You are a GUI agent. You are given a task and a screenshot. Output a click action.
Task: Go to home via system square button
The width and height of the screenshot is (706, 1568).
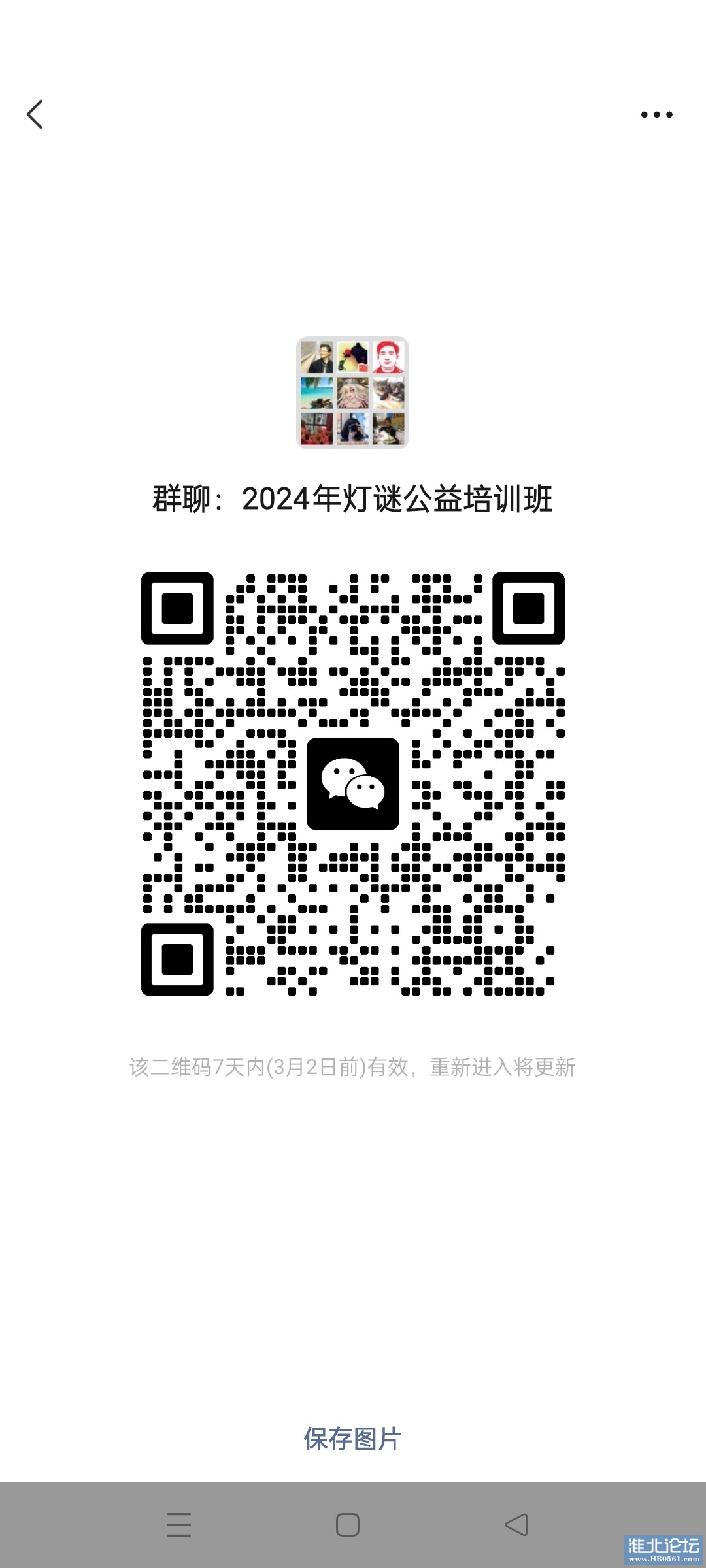(347, 1524)
